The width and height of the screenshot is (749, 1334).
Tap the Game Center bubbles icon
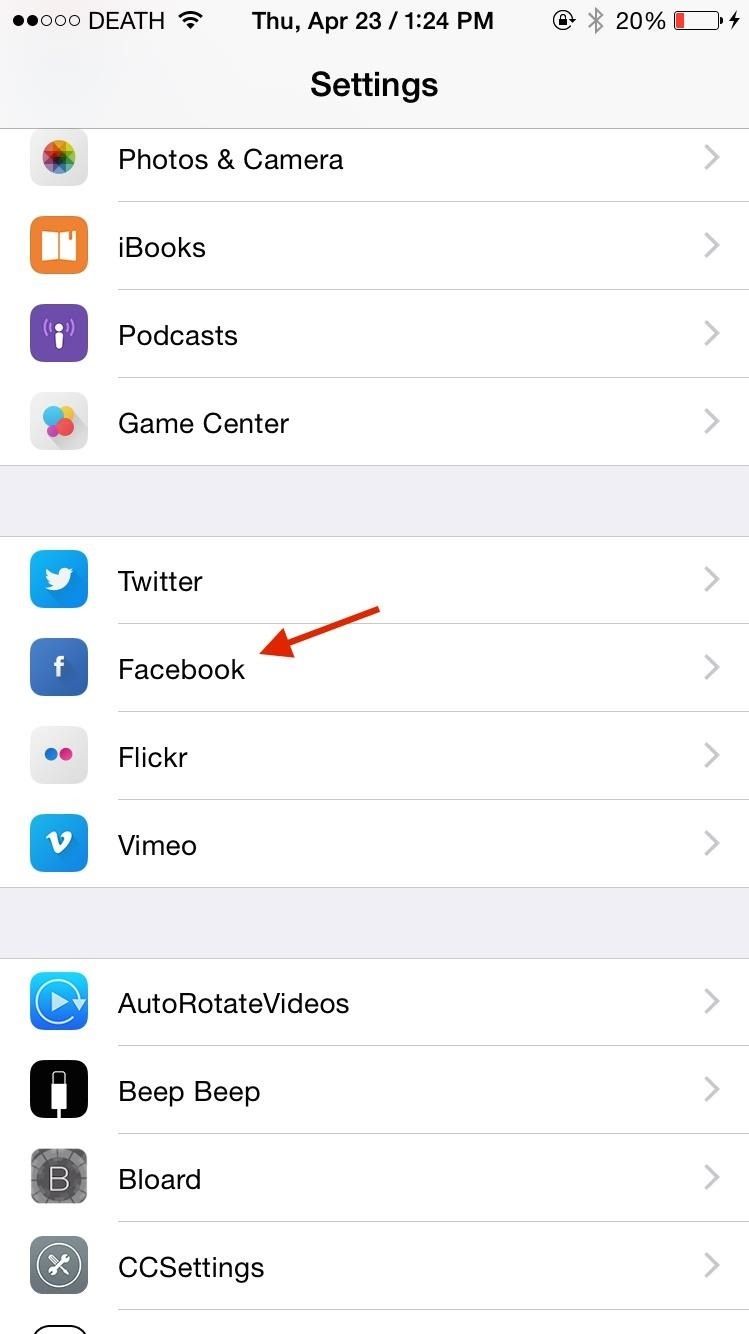58,421
